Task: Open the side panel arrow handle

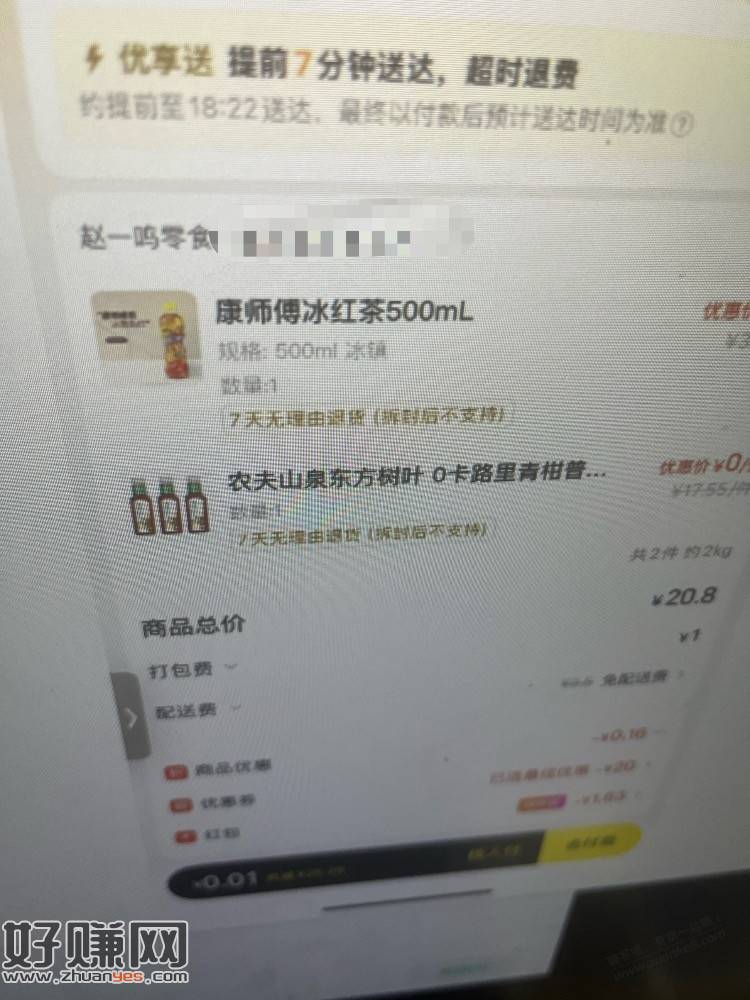Action: [x=132, y=716]
